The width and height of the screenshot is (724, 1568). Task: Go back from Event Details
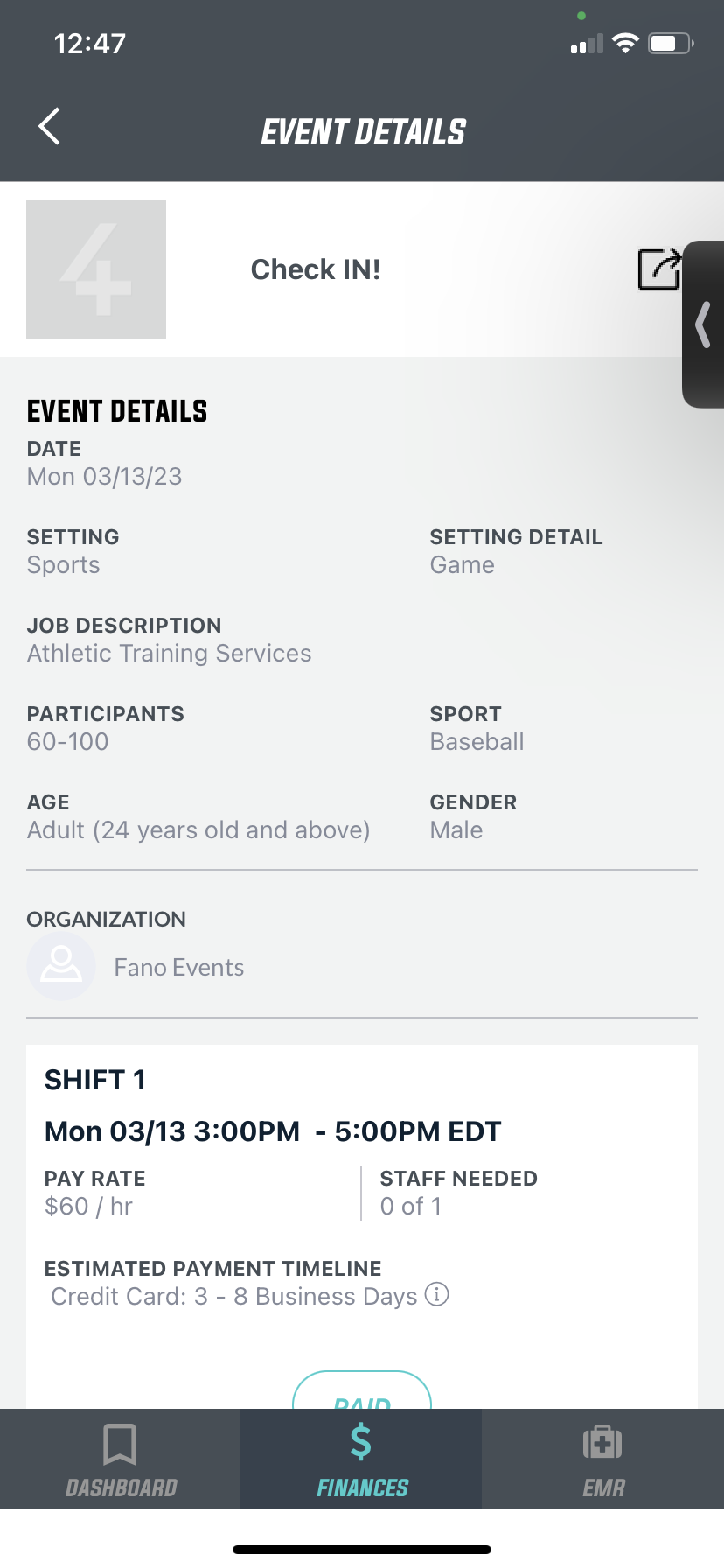click(x=50, y=127)
